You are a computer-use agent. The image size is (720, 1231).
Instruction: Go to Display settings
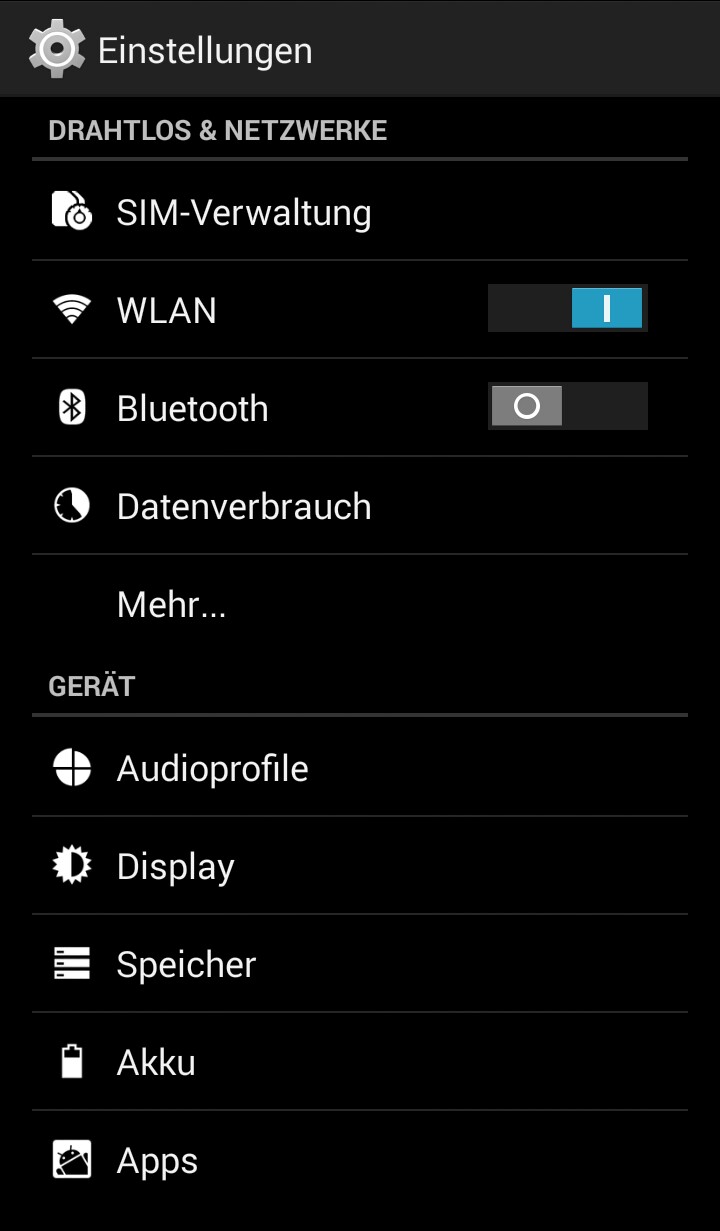(x=176, y=866)
